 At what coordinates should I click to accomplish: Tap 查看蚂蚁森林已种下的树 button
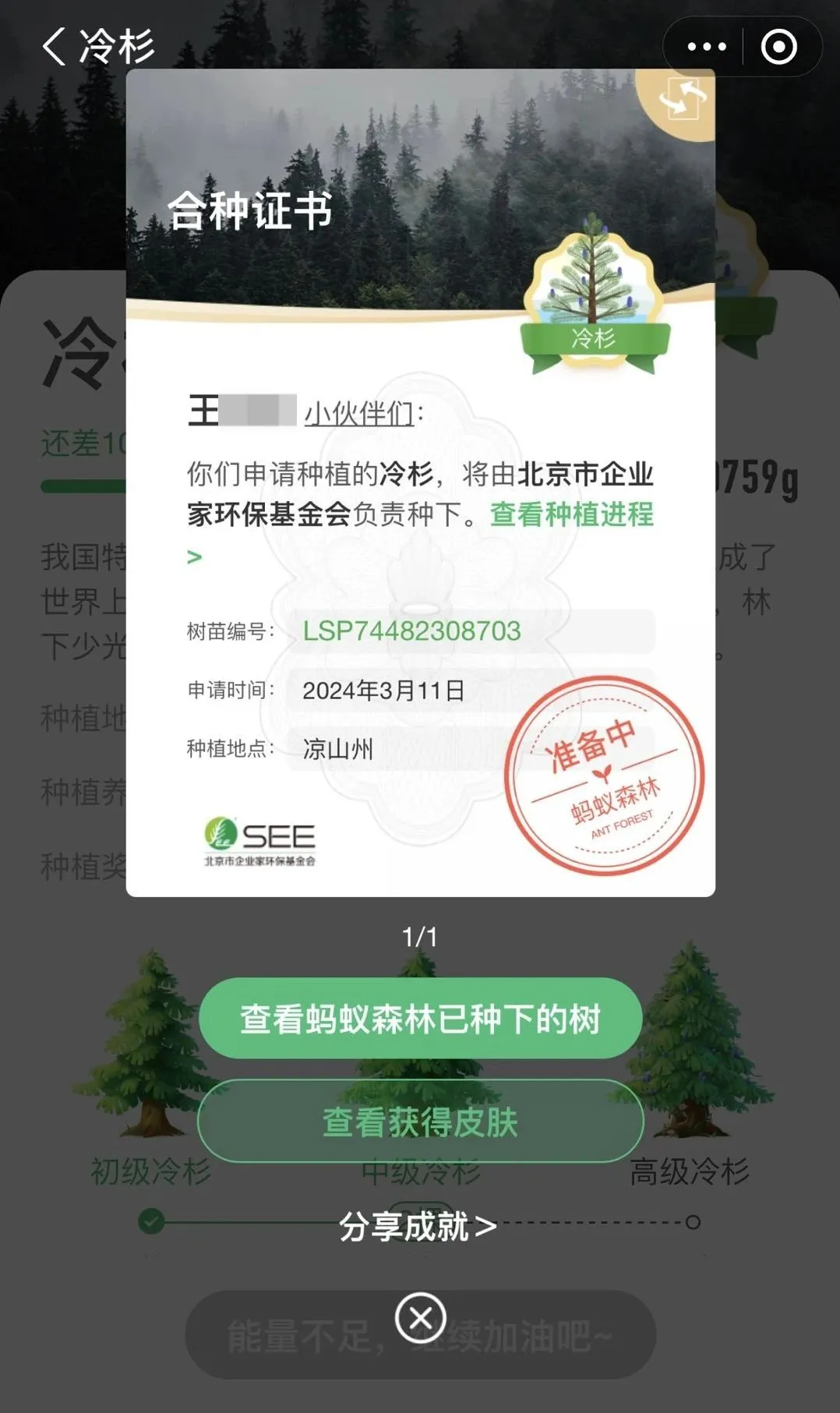(420, 1019)
